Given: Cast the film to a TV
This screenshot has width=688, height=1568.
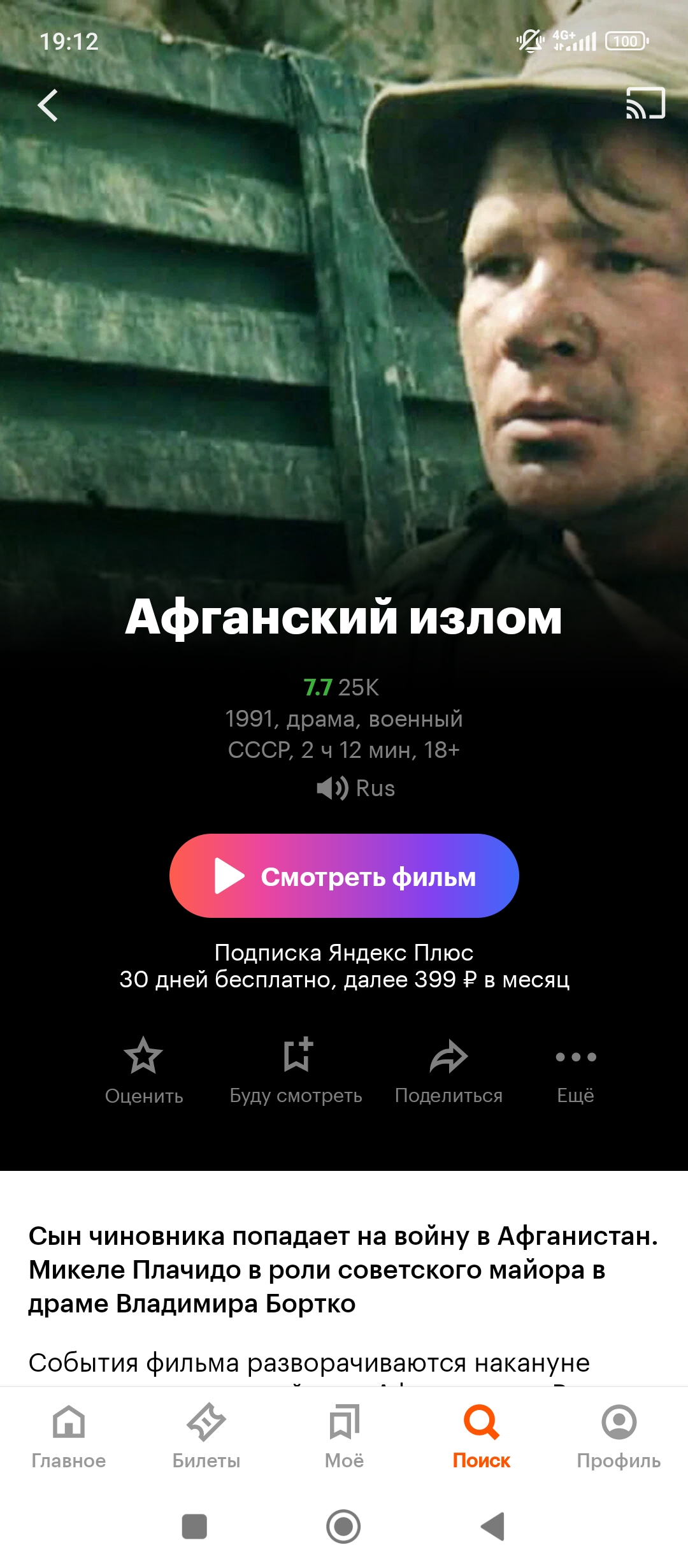Looking at the screenshot, I should coord(645,103).
